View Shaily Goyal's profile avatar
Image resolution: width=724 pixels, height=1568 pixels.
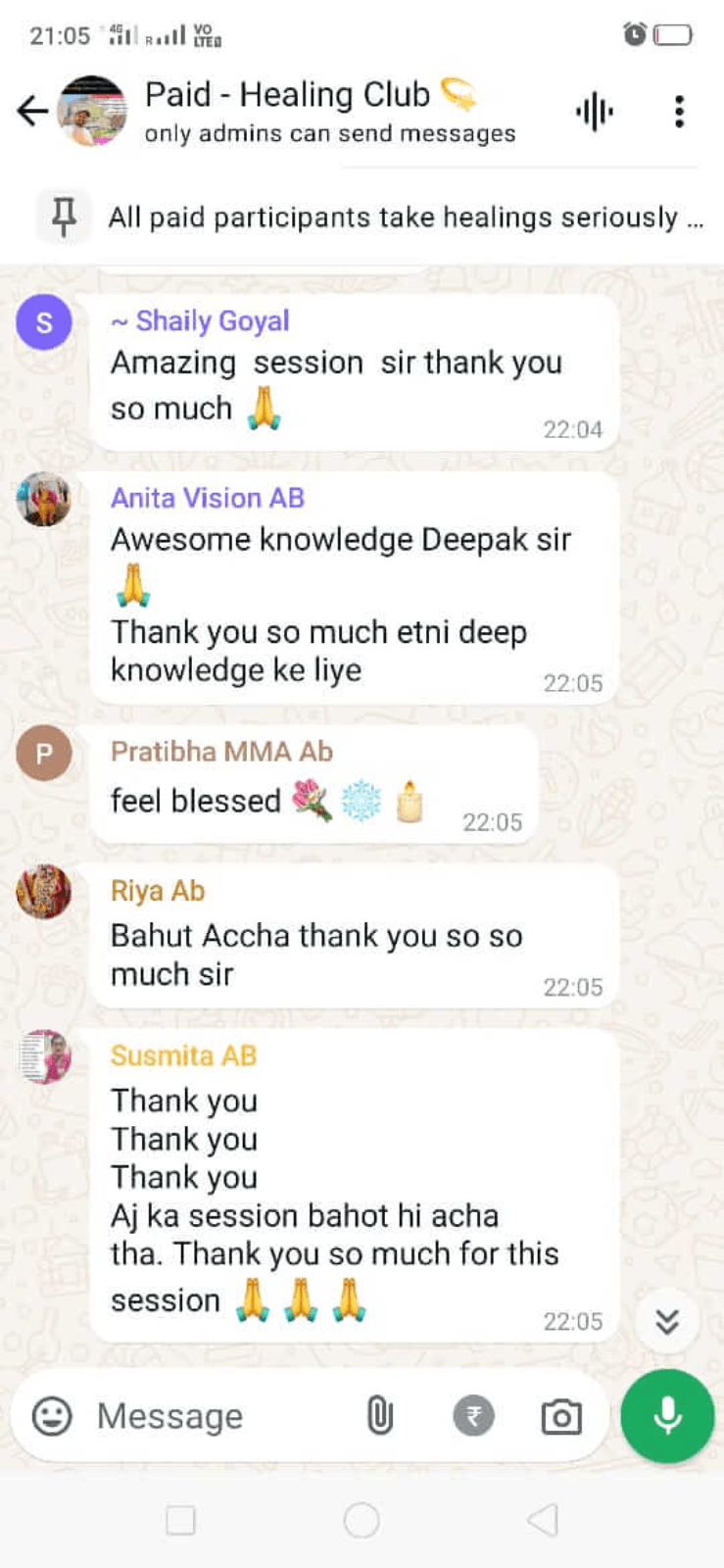pos(44,321)
